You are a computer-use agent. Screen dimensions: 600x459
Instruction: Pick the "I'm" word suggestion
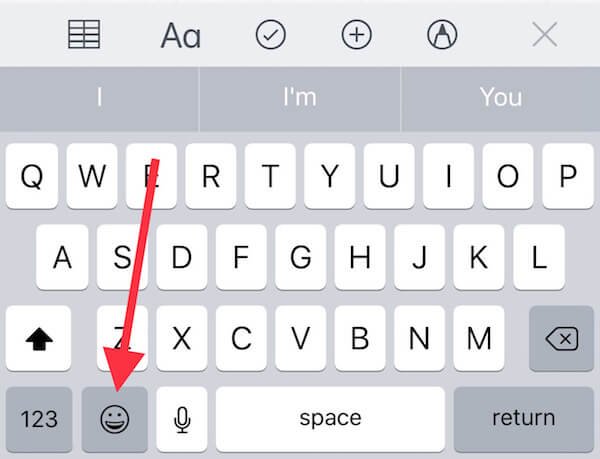coord(300,97)
